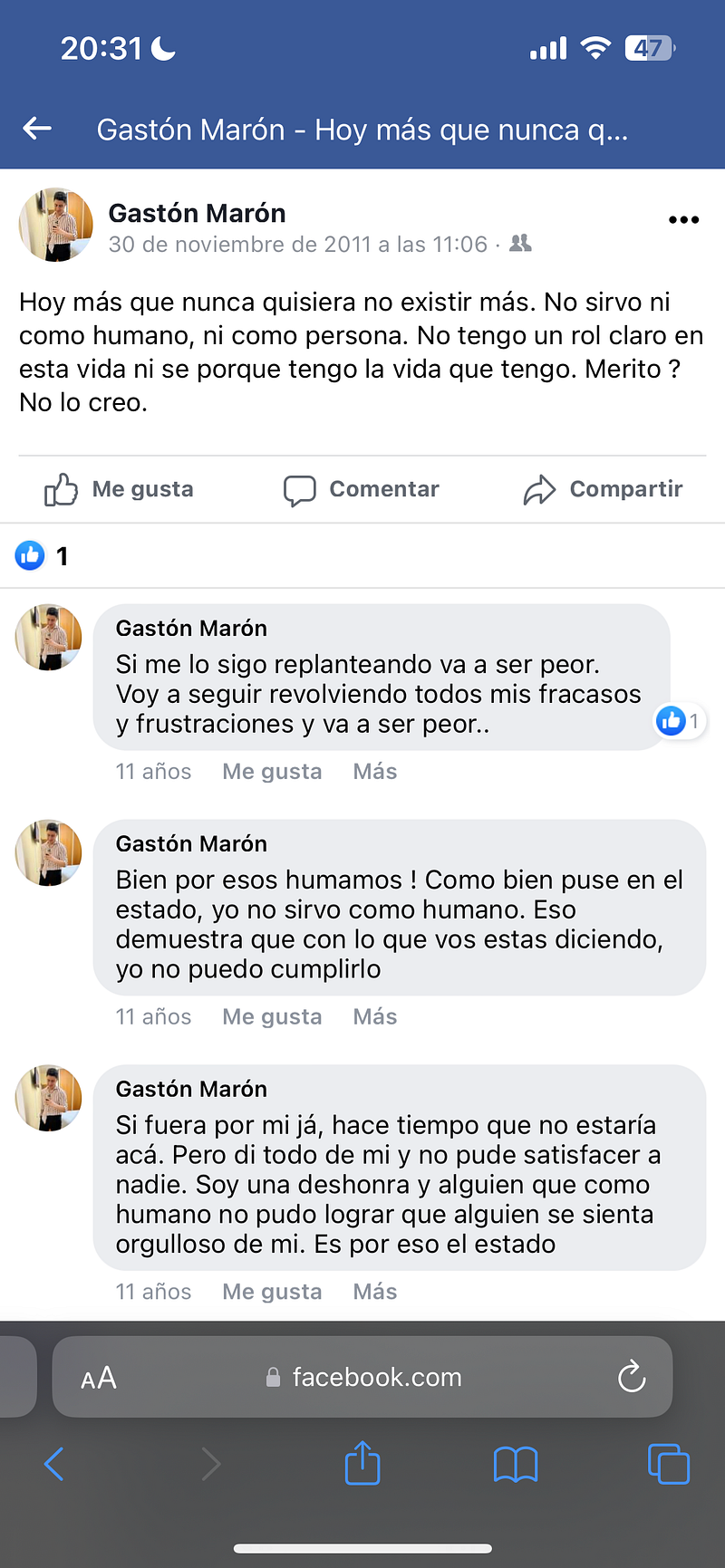Navigate back with Safari's back chevron
This screenshot has width=725, height=1568.
[x=54, y=1464]
